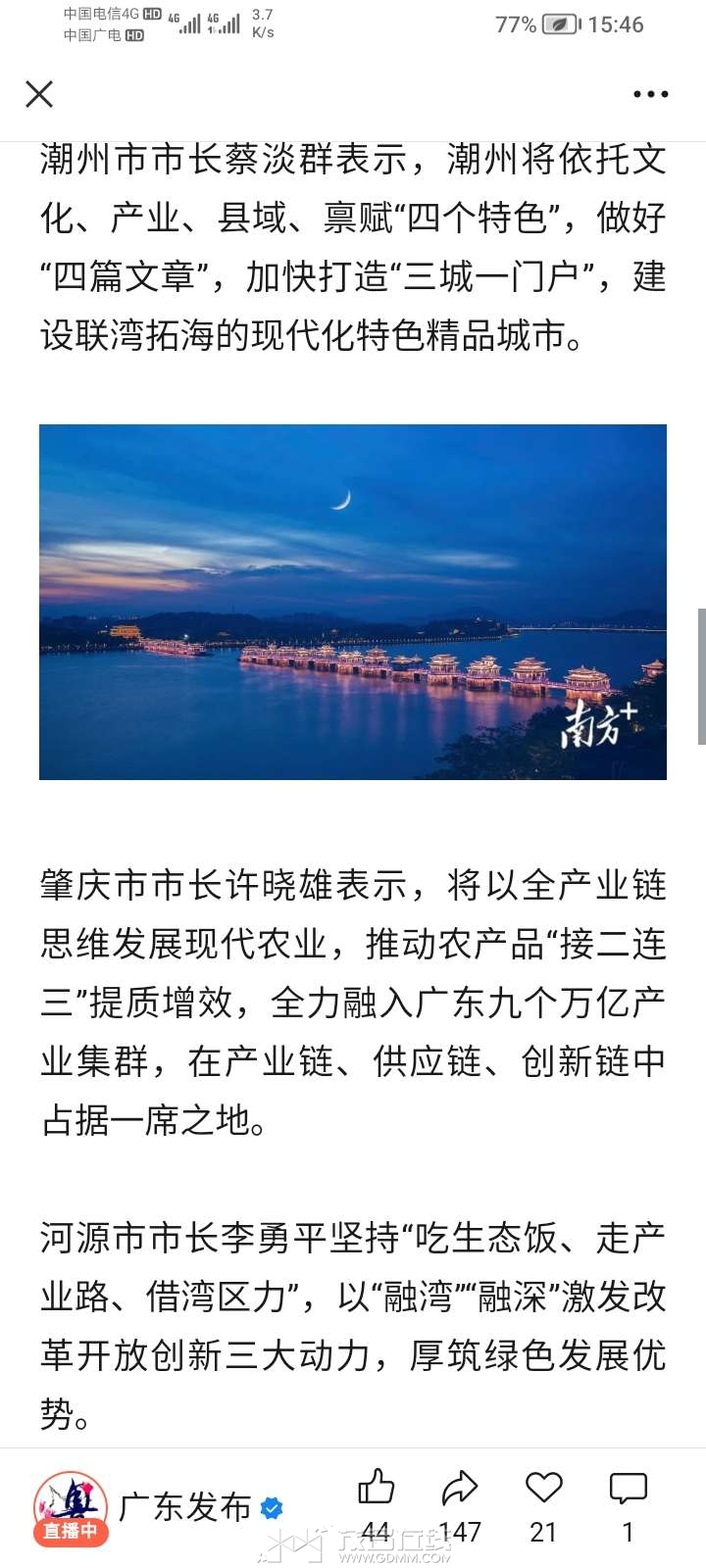The width and height of the screenshot is (706, 1568).
Task: Close the article with the X button
Action: (39, 94)
